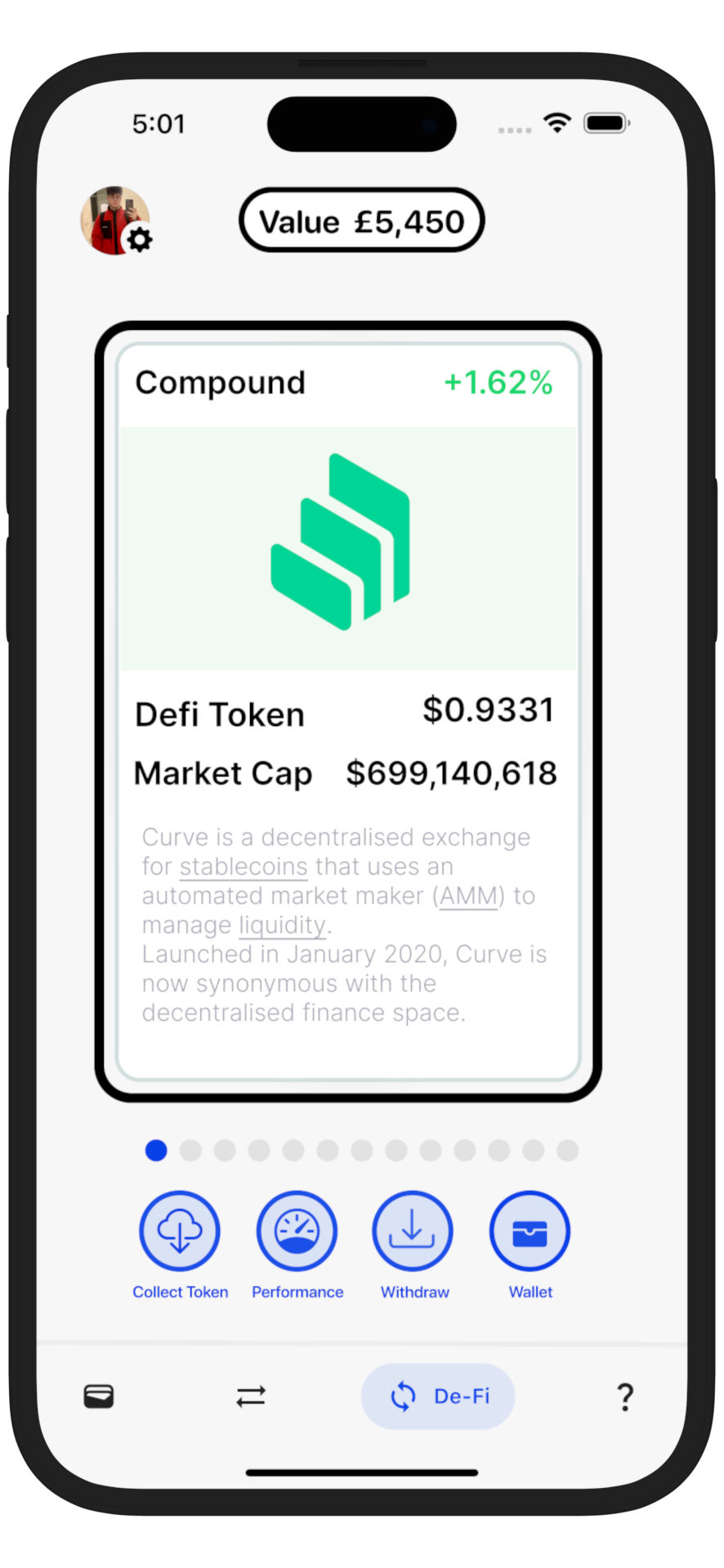
Task: Tap the Value £5,450 pill
Action: tap(361, 220)
